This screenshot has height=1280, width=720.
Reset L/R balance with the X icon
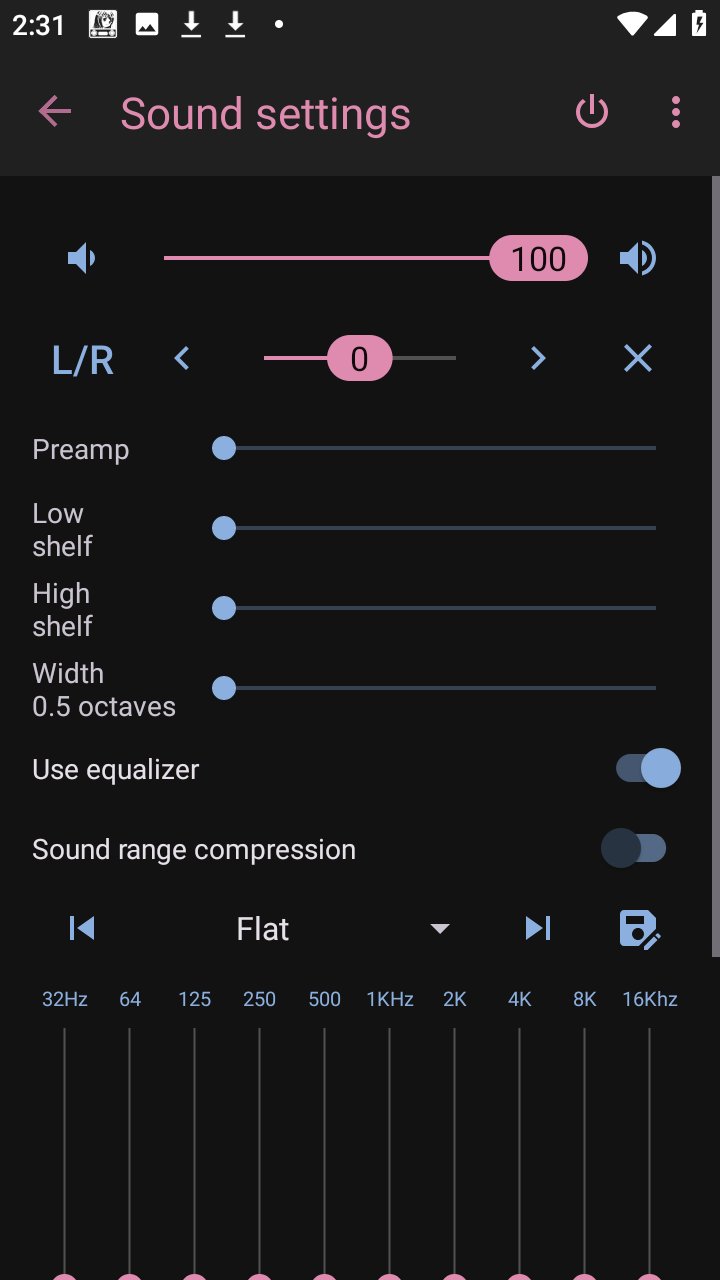(x=637, y=358)
